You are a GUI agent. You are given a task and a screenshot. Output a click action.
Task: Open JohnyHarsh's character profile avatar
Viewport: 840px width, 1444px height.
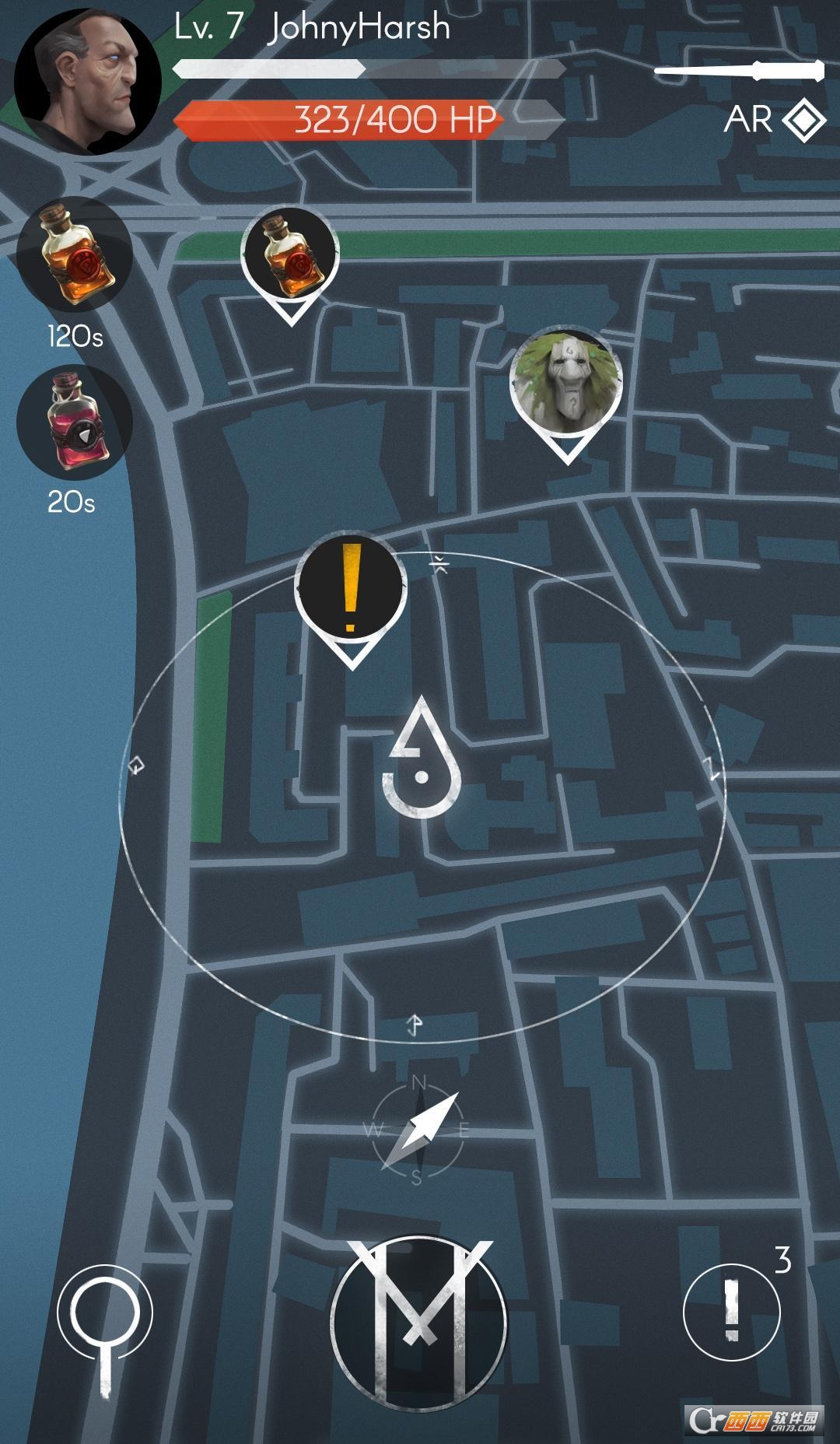pyautogui.click(x=87, y=82)
